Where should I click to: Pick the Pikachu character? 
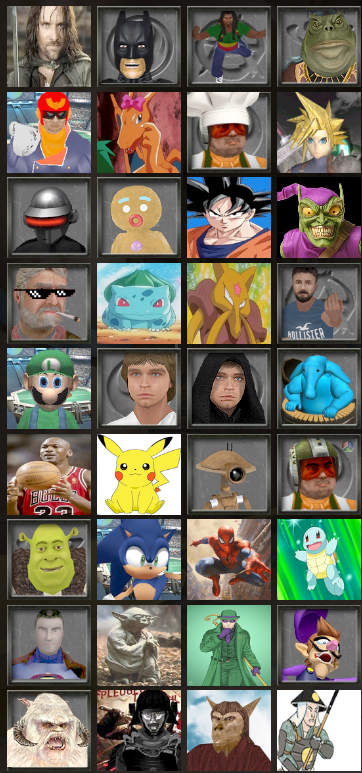coord(139,474)
